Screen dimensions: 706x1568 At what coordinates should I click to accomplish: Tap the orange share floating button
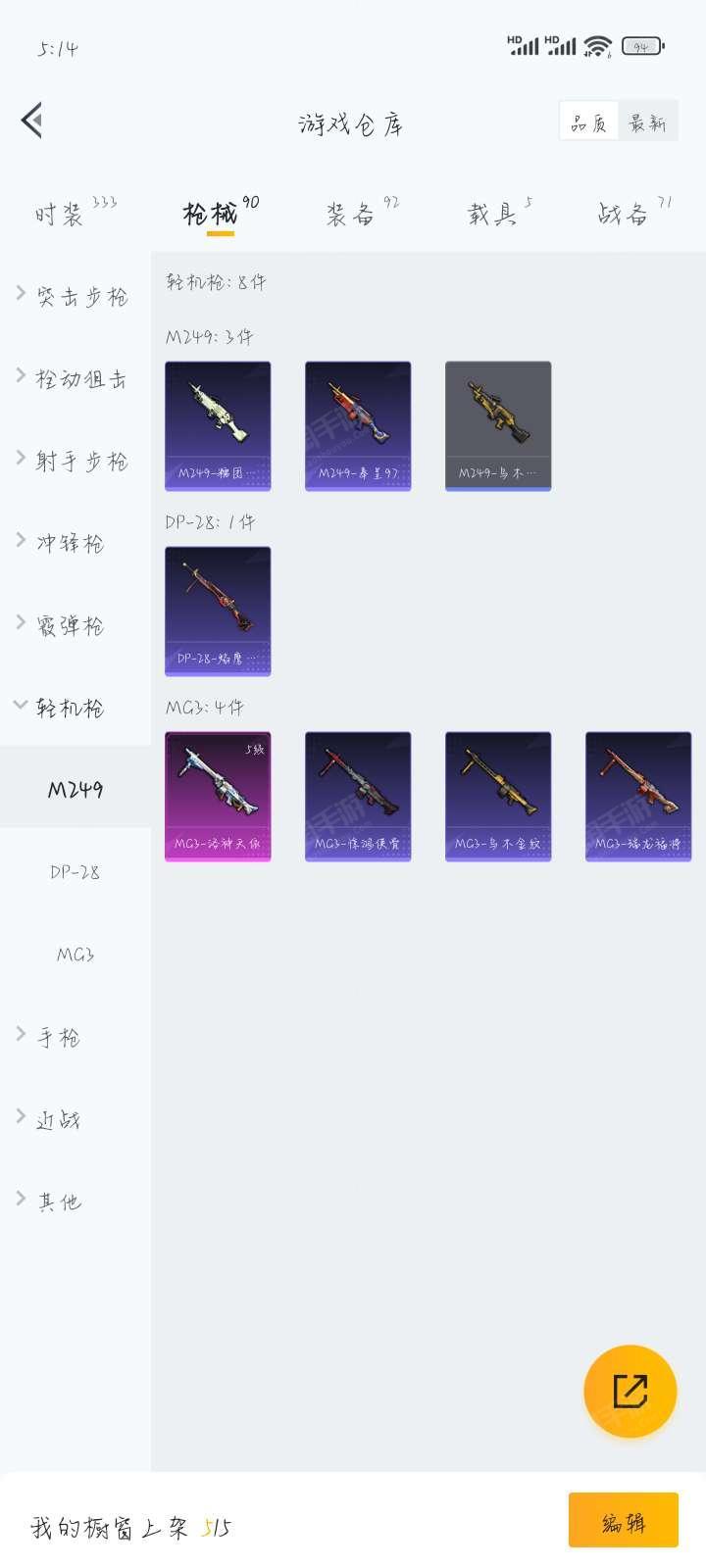click(x=630, y=1391)
